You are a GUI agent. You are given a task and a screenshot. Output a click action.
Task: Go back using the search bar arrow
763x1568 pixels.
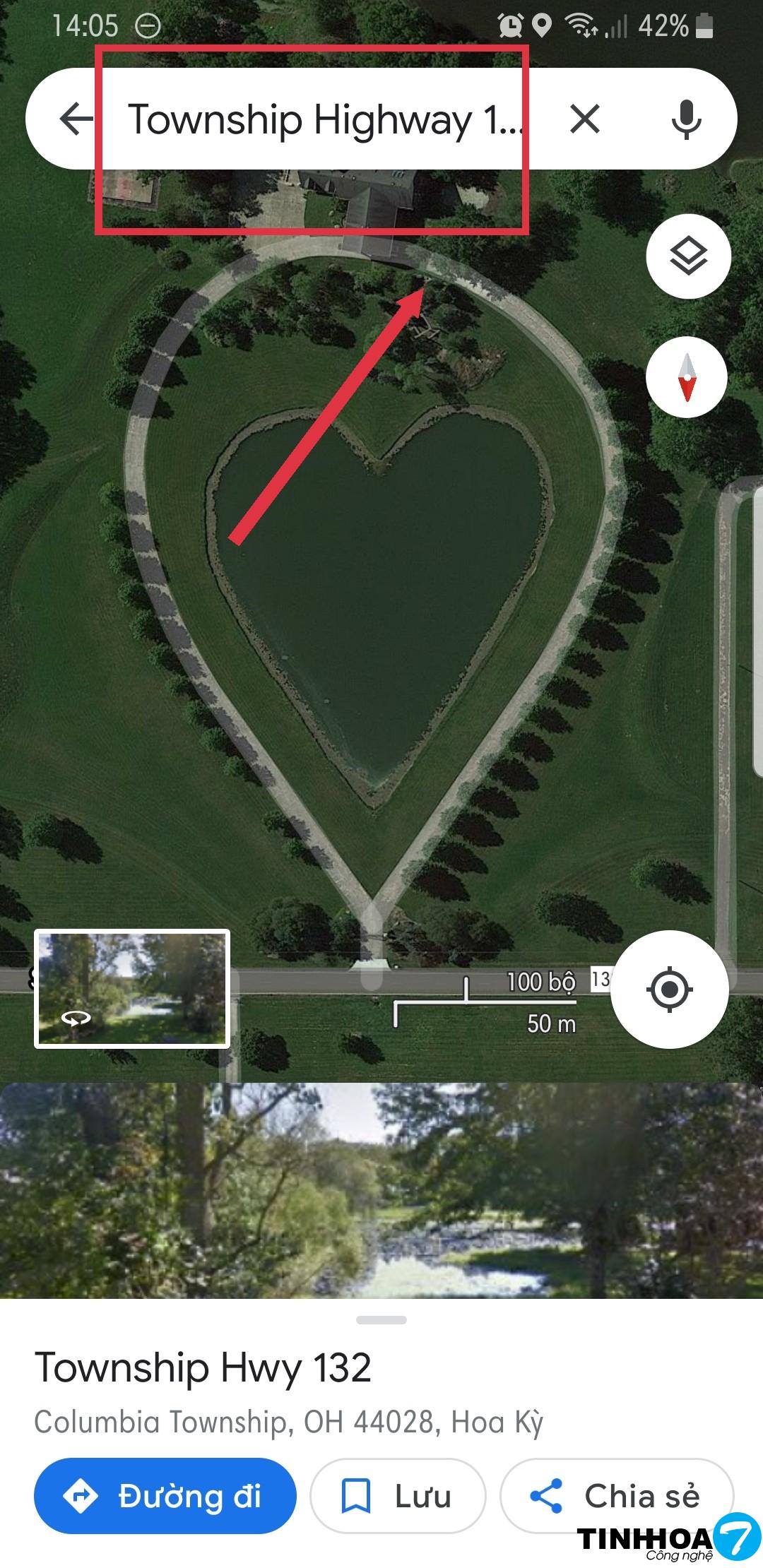[x=76, y=119]
